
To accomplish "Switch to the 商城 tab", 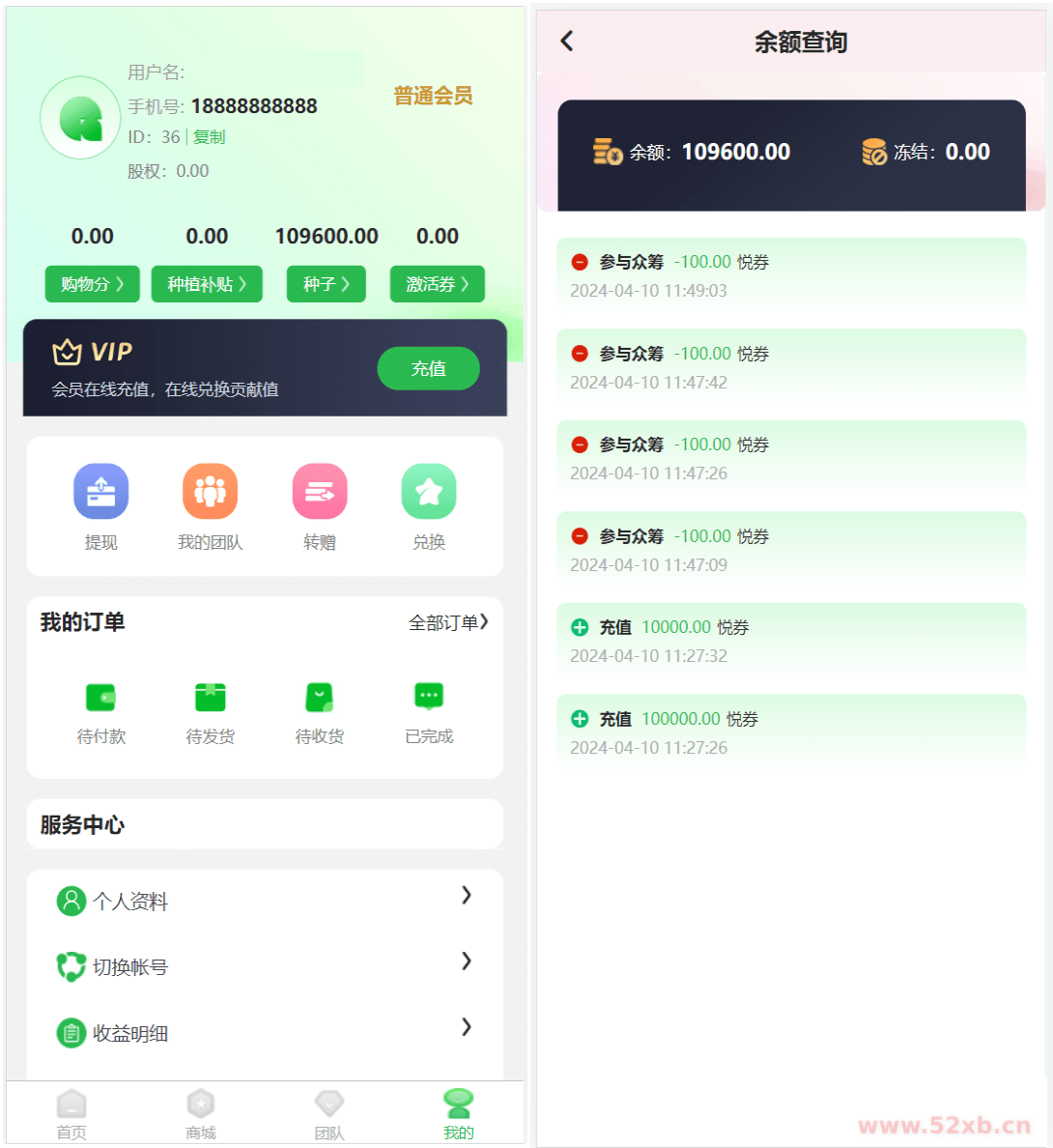I will click(x=201, y=1114).
